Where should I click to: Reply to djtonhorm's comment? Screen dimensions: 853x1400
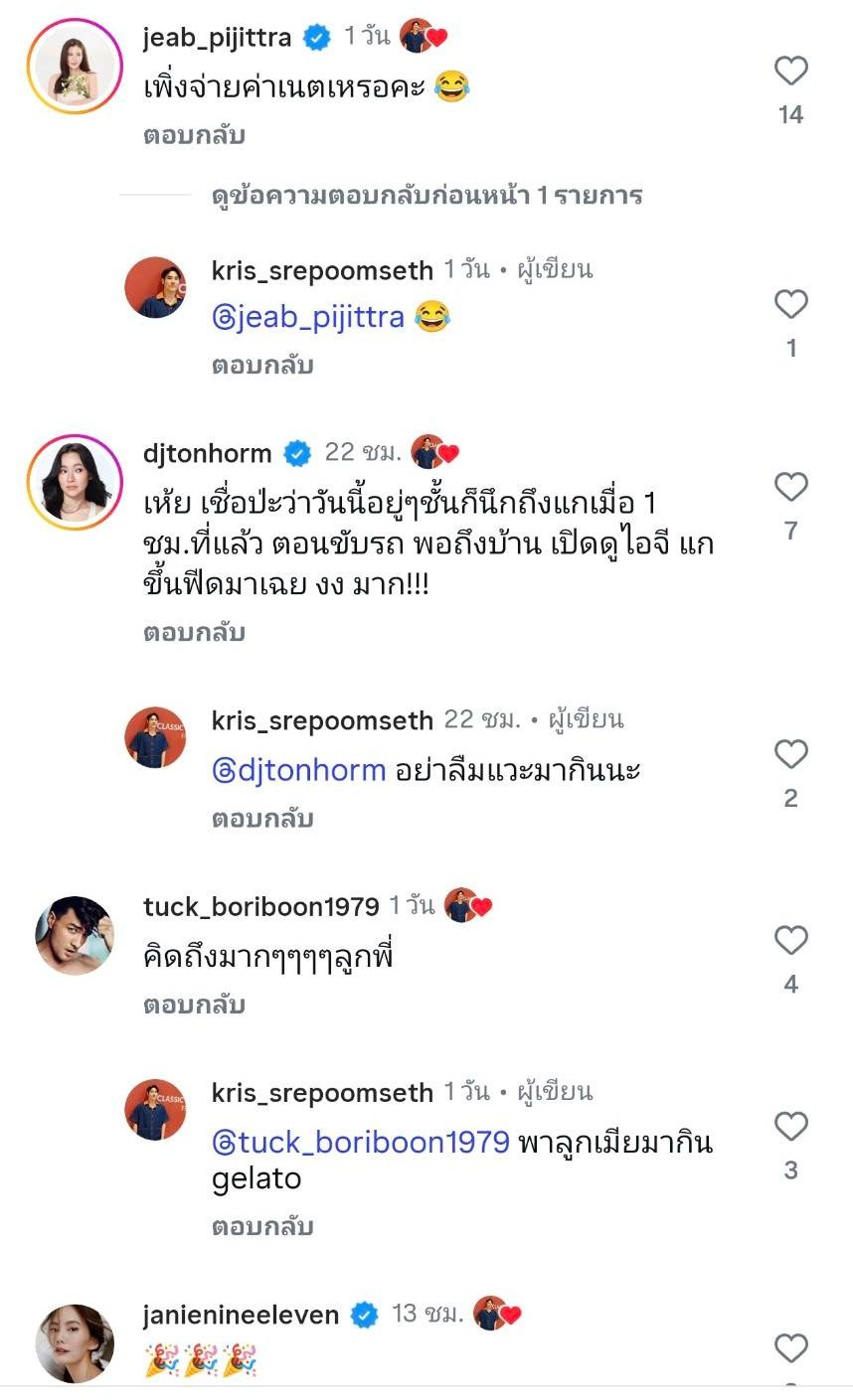pos(194,633)
